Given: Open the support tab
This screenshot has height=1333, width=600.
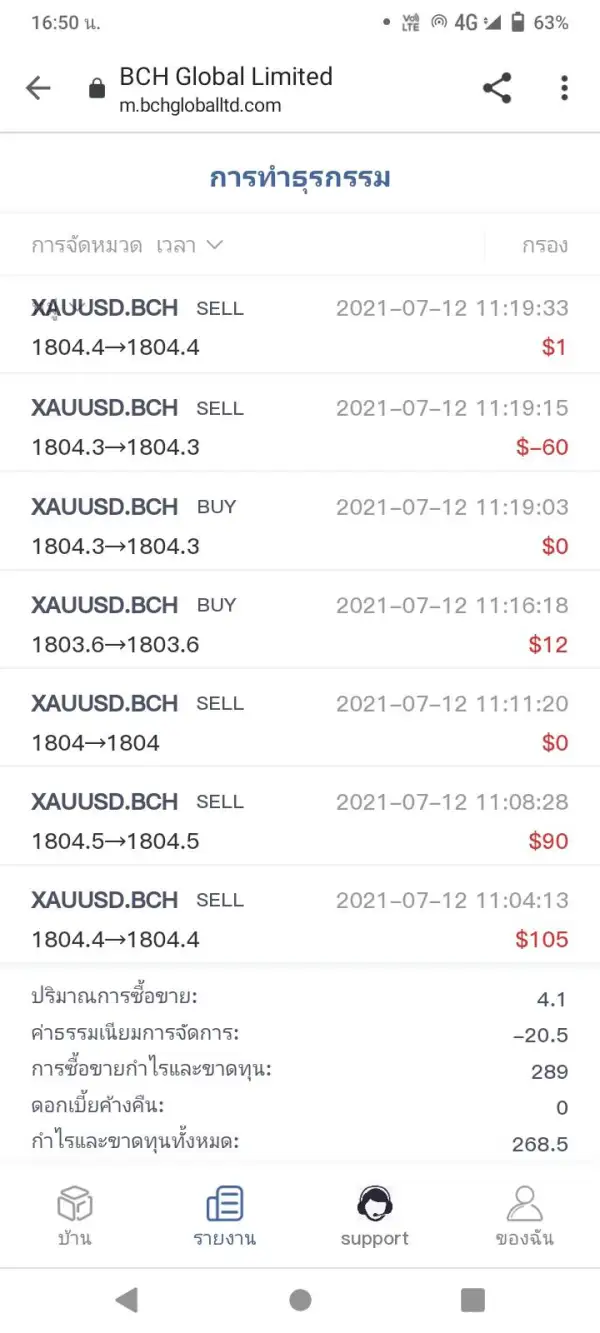Looking at the screenshot, I should tap(374, 1217).
